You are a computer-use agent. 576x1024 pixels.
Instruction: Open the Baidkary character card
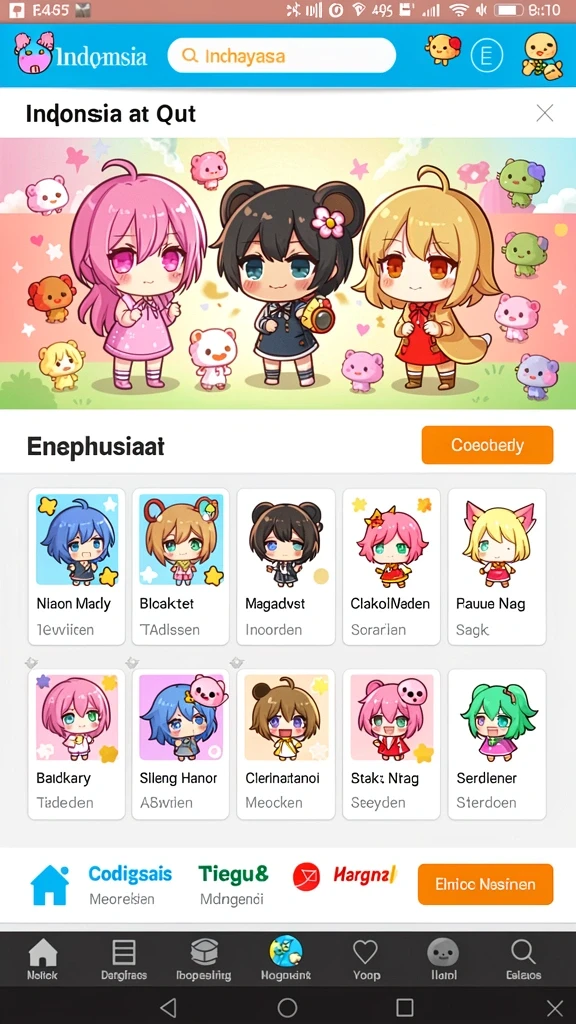point(76,744)
